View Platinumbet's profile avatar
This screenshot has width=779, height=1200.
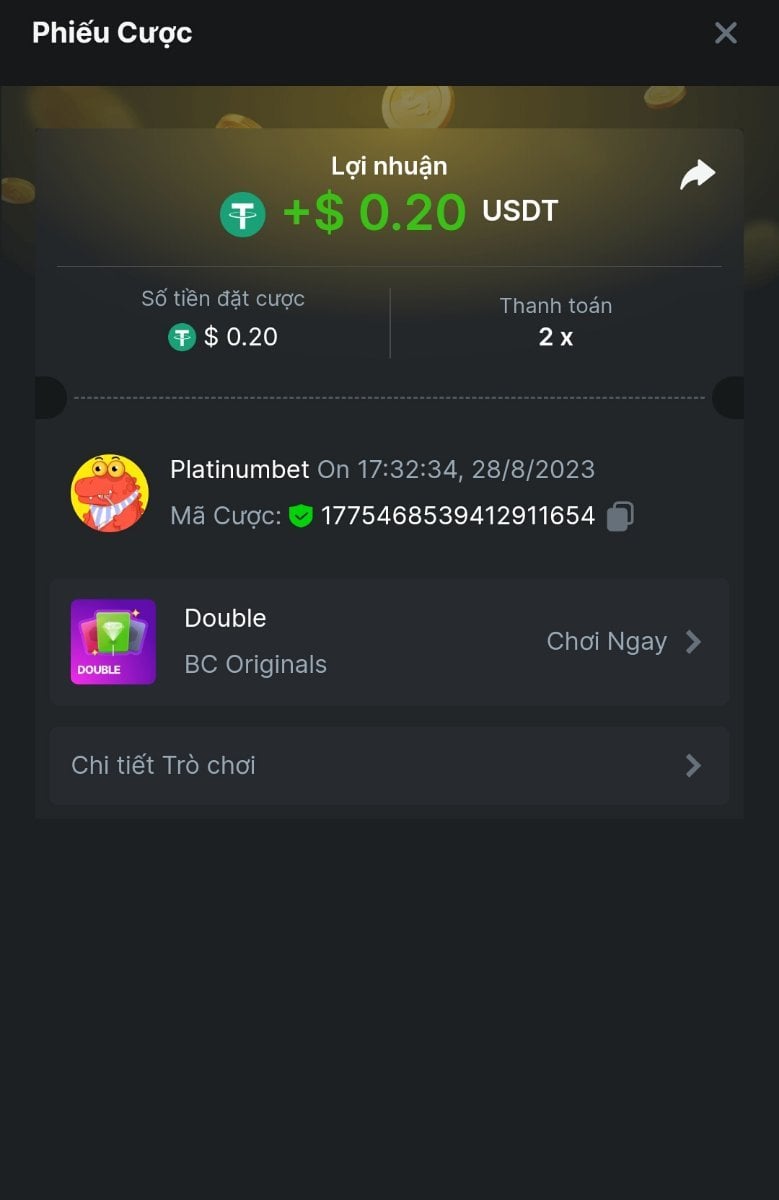(110, 493)
